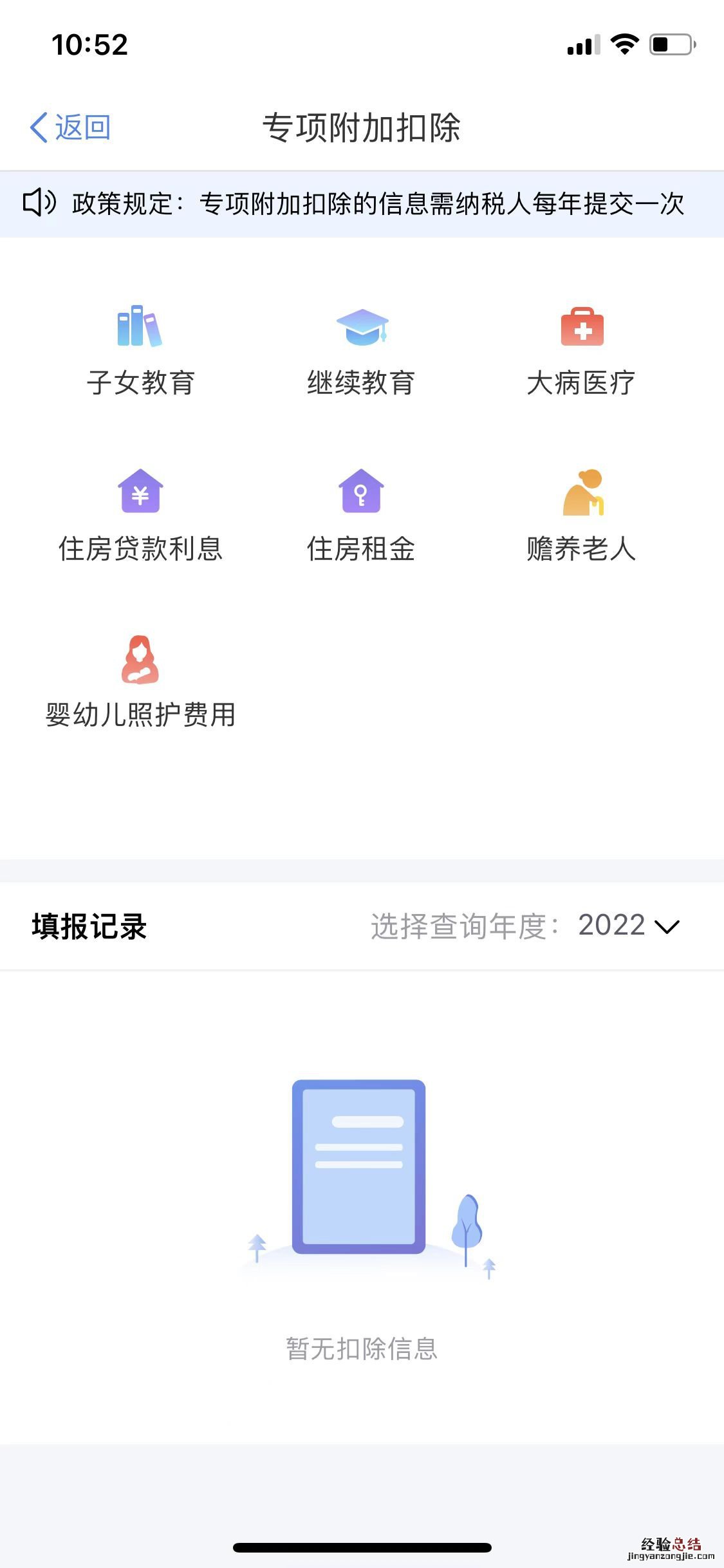Open 住房租金 deduction entry

pyautogui.click(x=361, y=516)
